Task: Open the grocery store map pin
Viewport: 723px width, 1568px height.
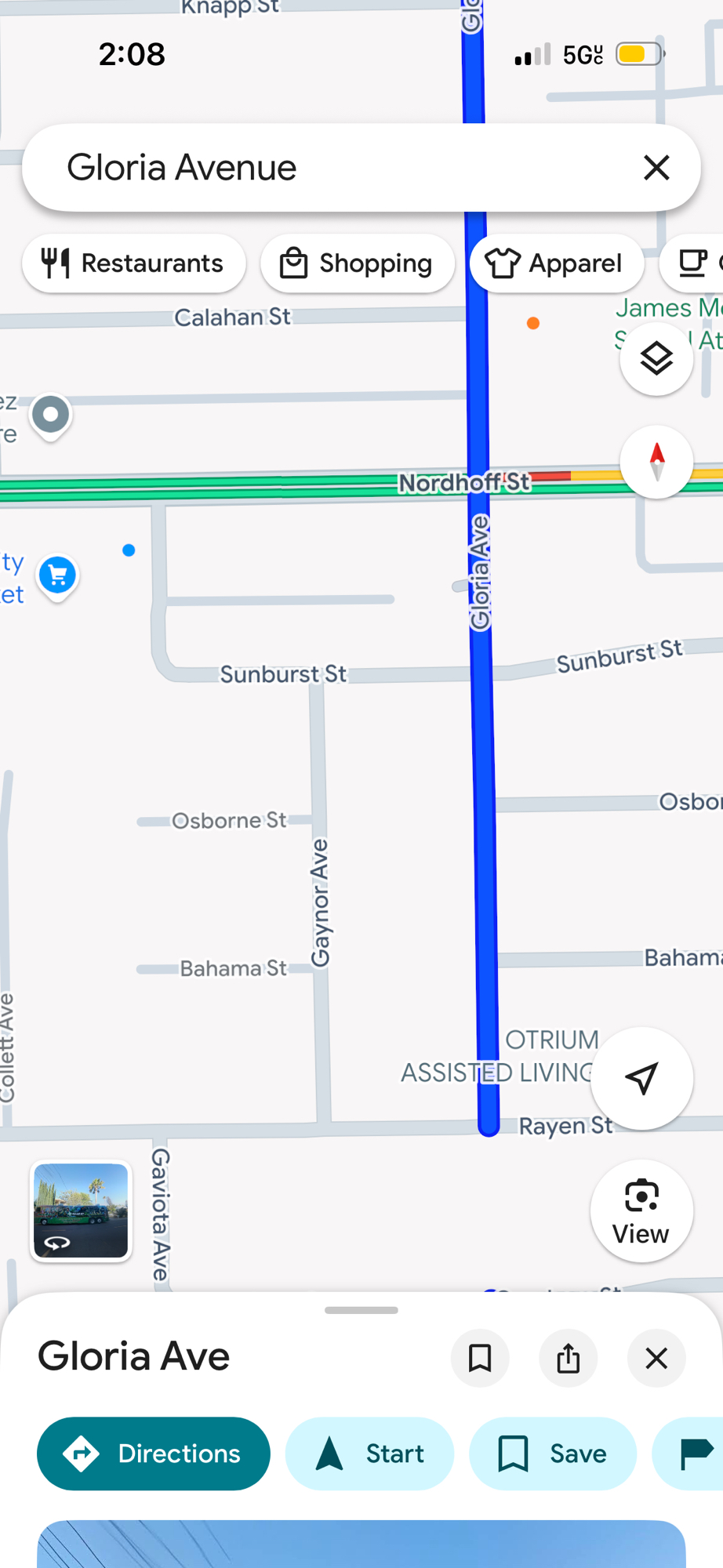Action: click(x=57, y=576)
